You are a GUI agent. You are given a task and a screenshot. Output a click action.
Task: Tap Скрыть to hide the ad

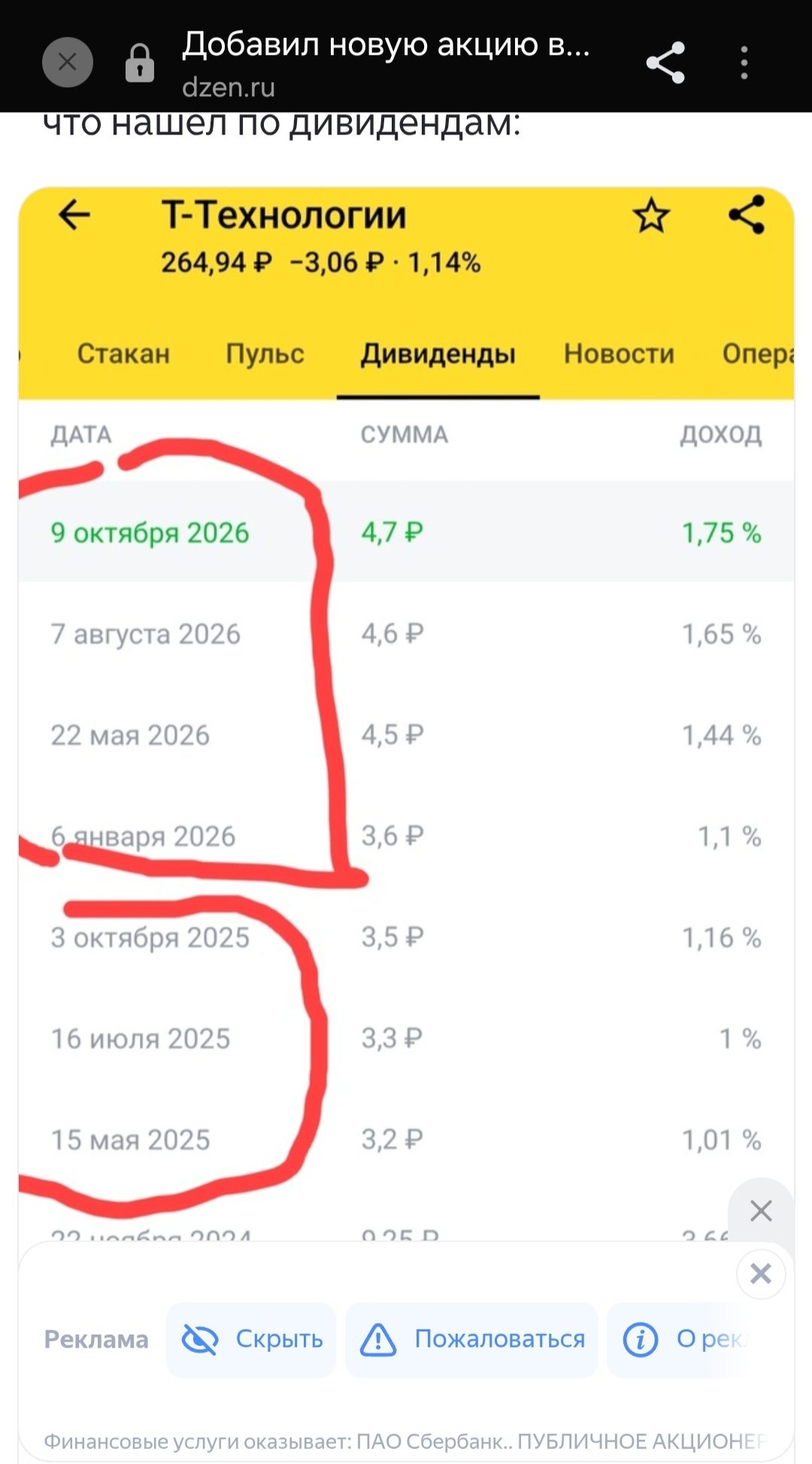(251, 1339)
